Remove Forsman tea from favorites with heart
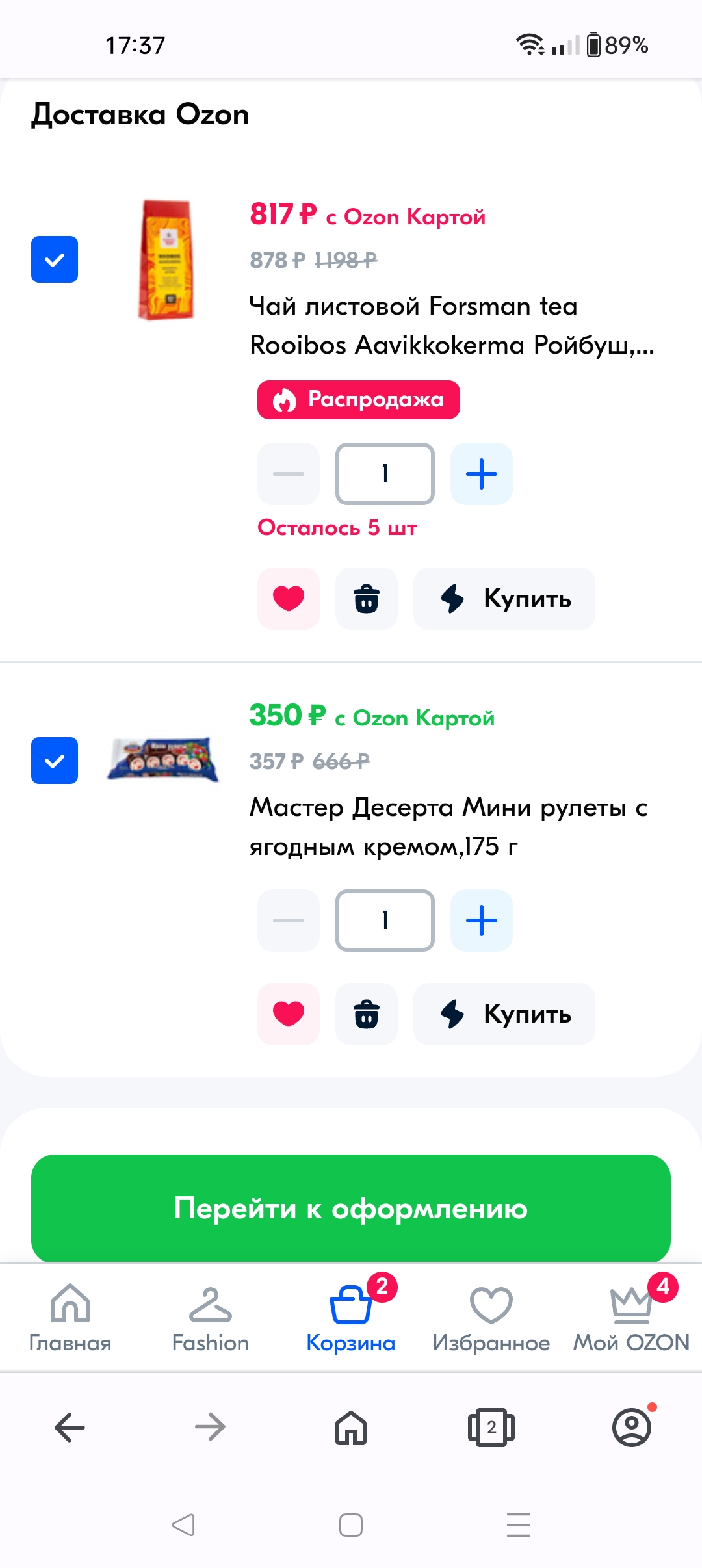 289,599
